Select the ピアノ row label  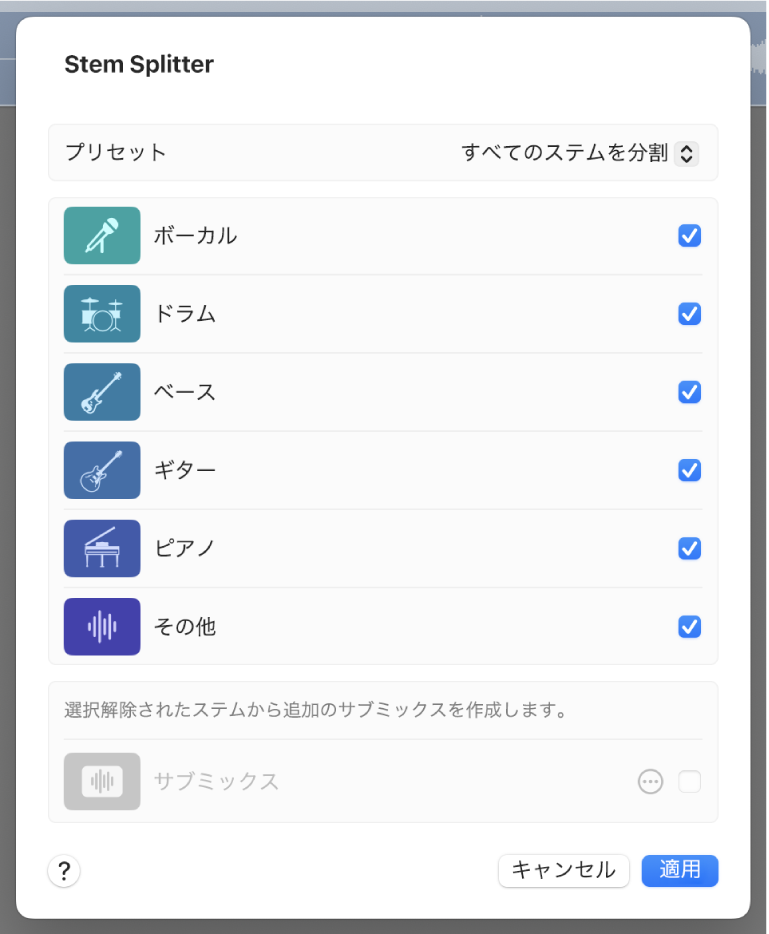pos(184,548)
